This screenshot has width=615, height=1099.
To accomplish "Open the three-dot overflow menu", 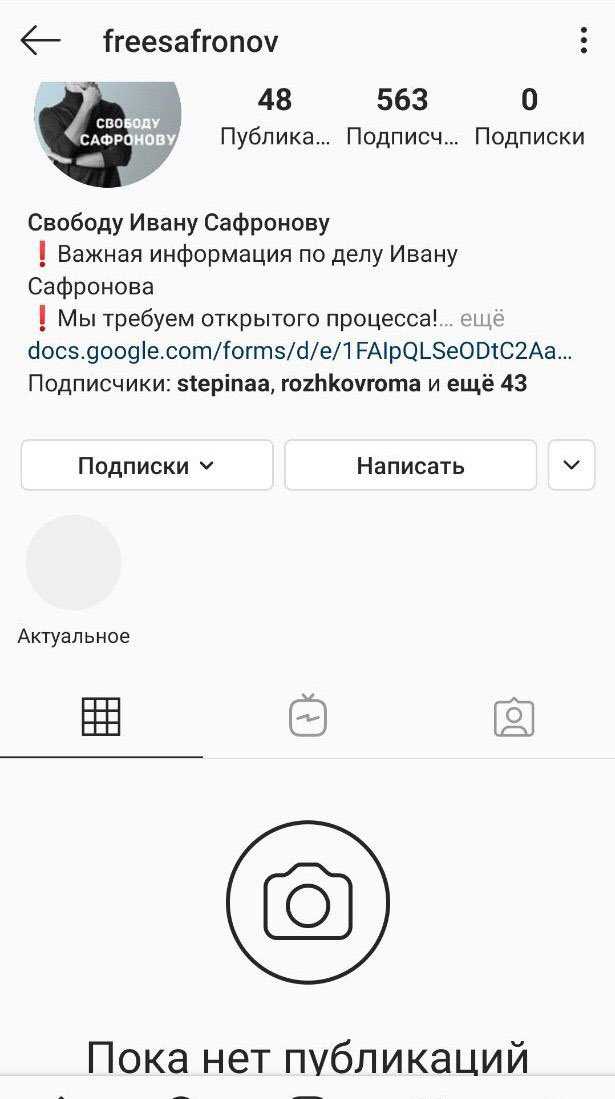I will point(583,41).
